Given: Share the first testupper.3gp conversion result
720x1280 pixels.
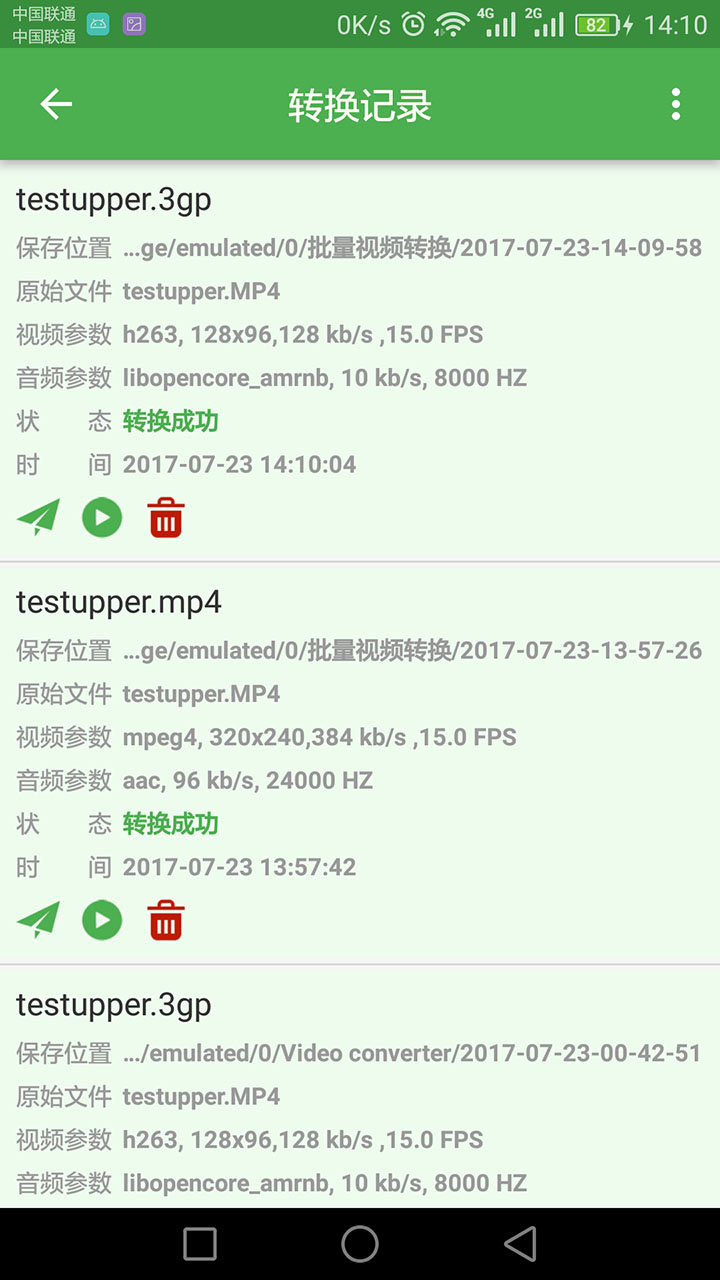Looking at the screenshot, I should point(37,517).
